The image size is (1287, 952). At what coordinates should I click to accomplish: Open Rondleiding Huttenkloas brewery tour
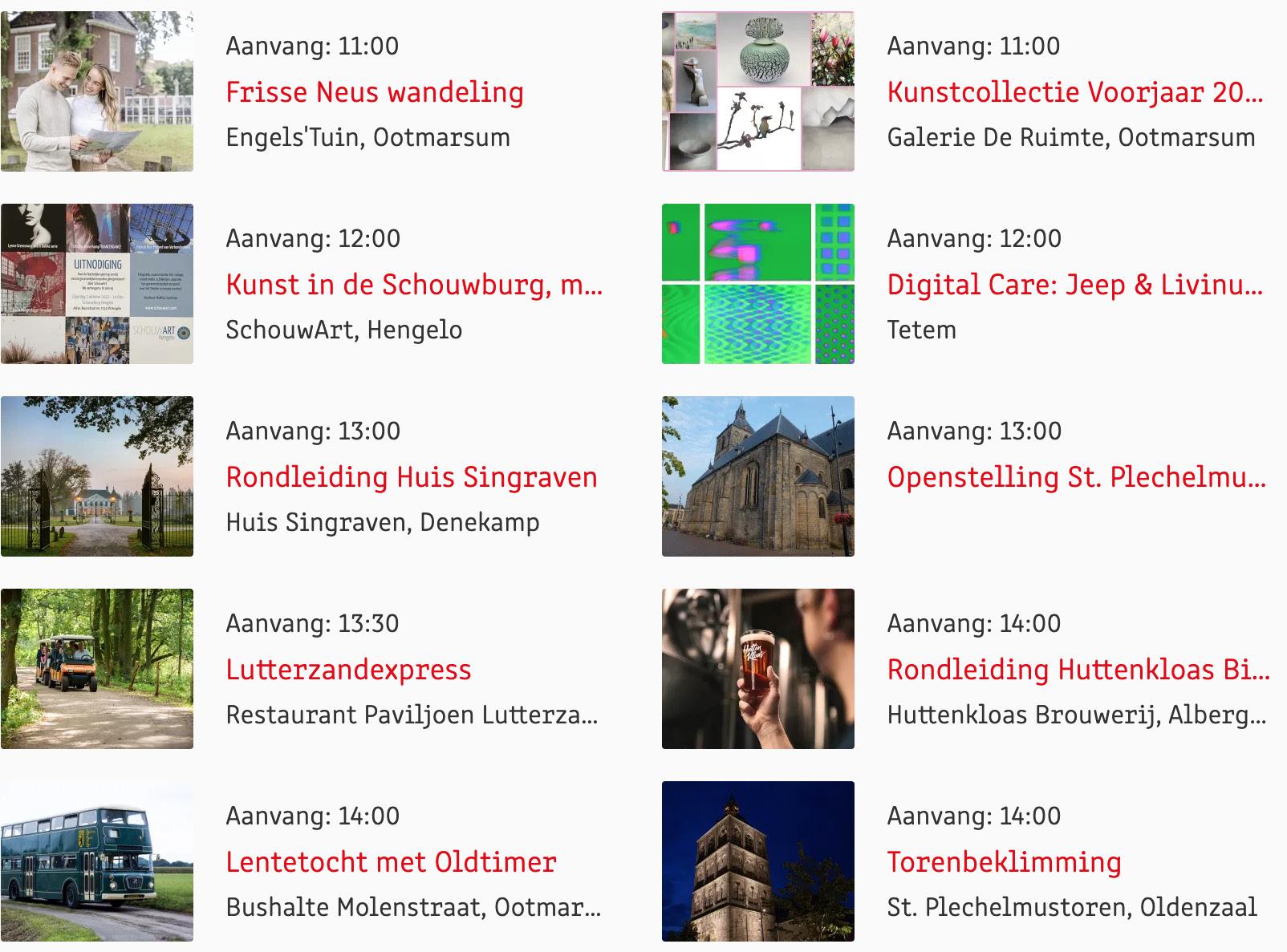click(1078, 670)
